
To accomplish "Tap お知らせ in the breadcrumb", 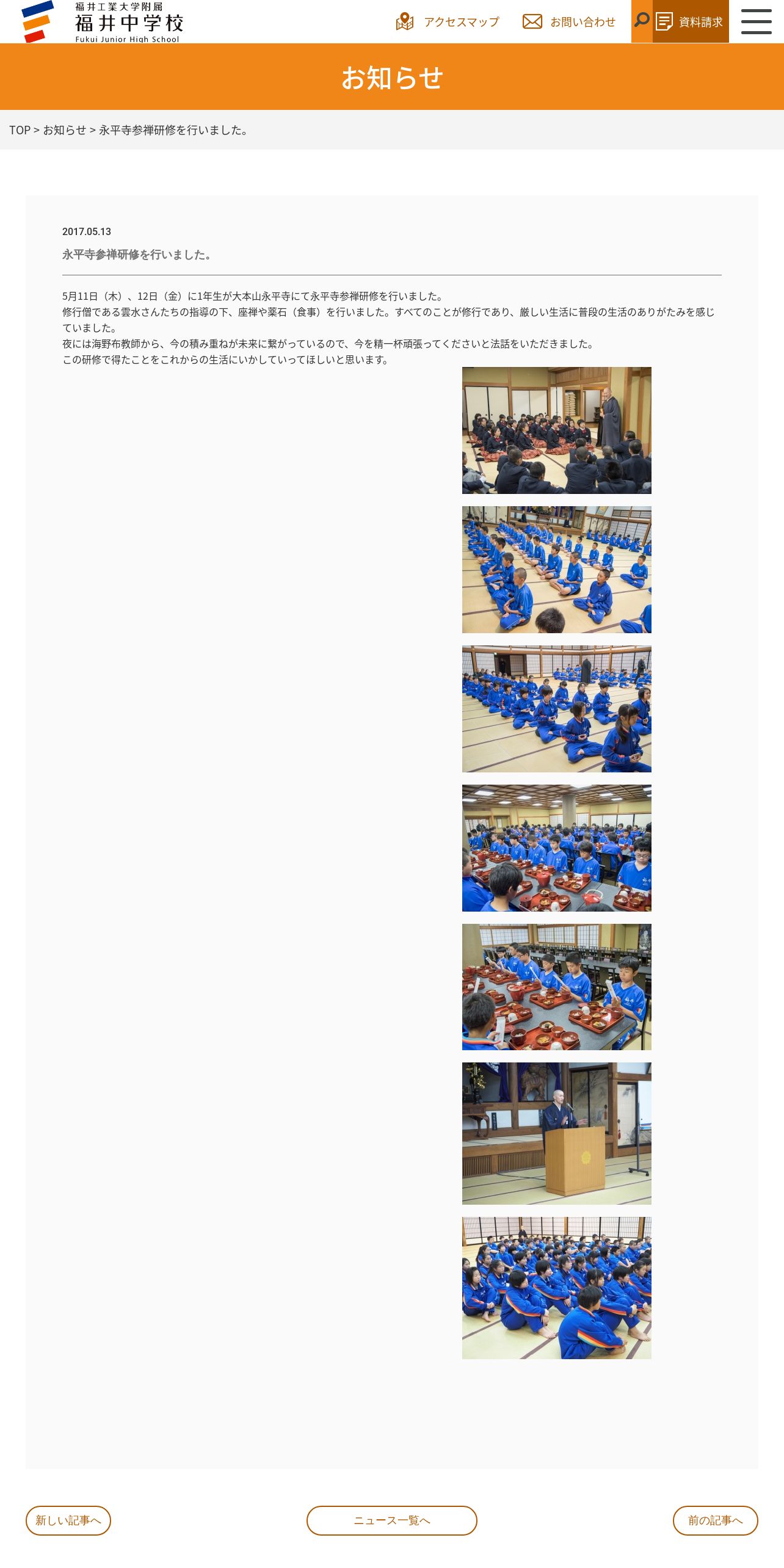I will pyautogui.click(x=64, y=130).
